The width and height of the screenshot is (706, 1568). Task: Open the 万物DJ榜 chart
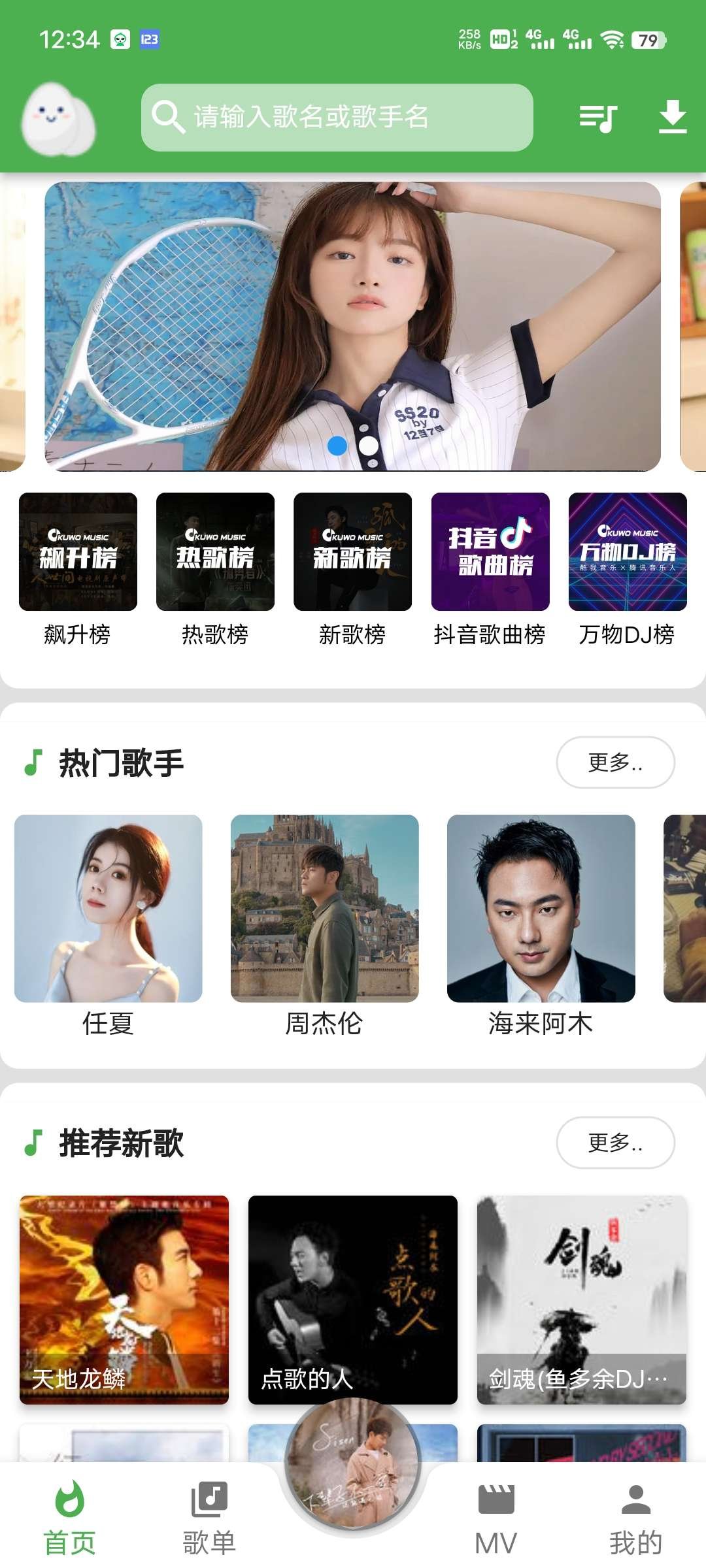pos(628,551)
